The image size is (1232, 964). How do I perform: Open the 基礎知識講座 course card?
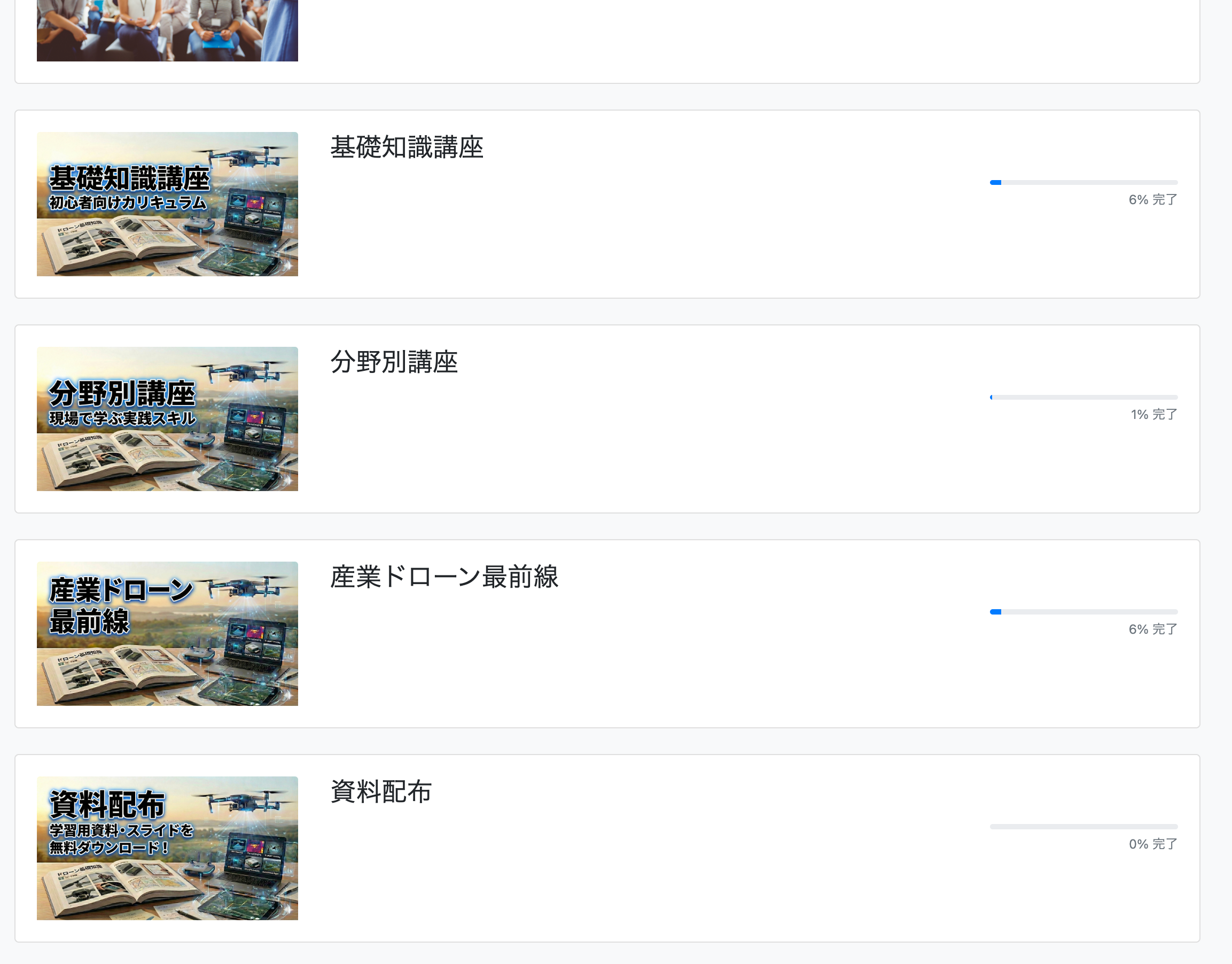click(407, 148)
